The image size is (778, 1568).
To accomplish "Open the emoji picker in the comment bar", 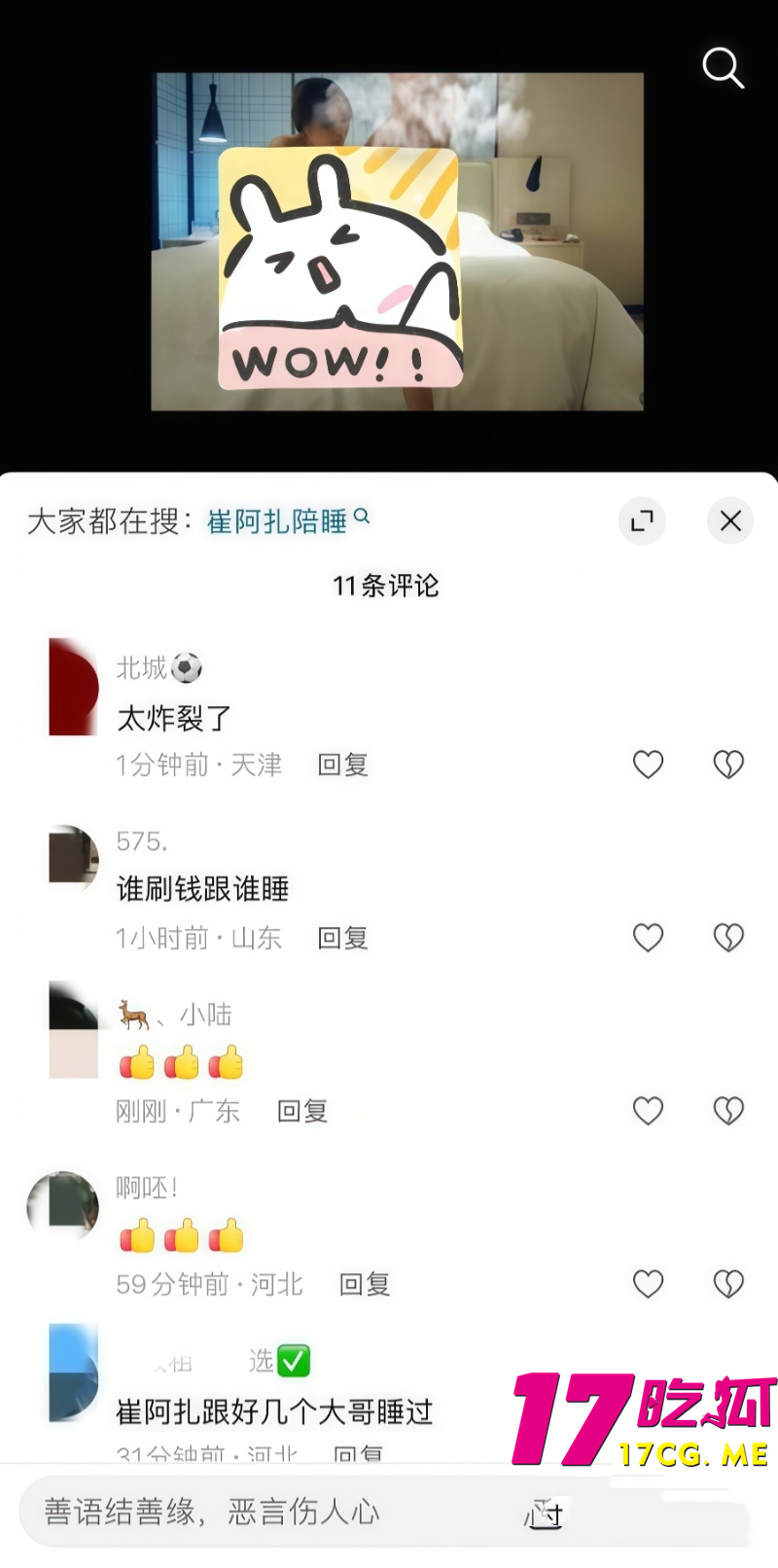I will 545,1515.
